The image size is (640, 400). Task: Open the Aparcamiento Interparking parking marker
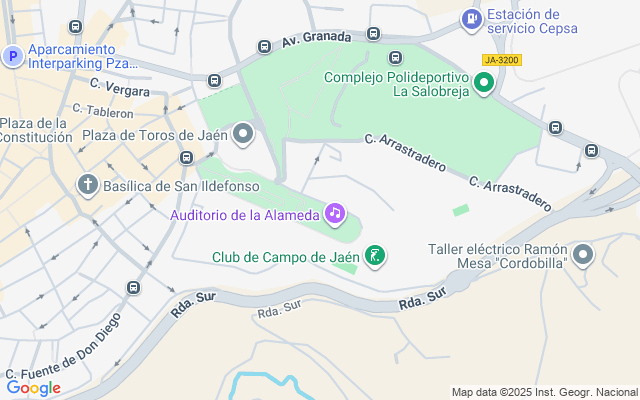click(x=13, y=56)
